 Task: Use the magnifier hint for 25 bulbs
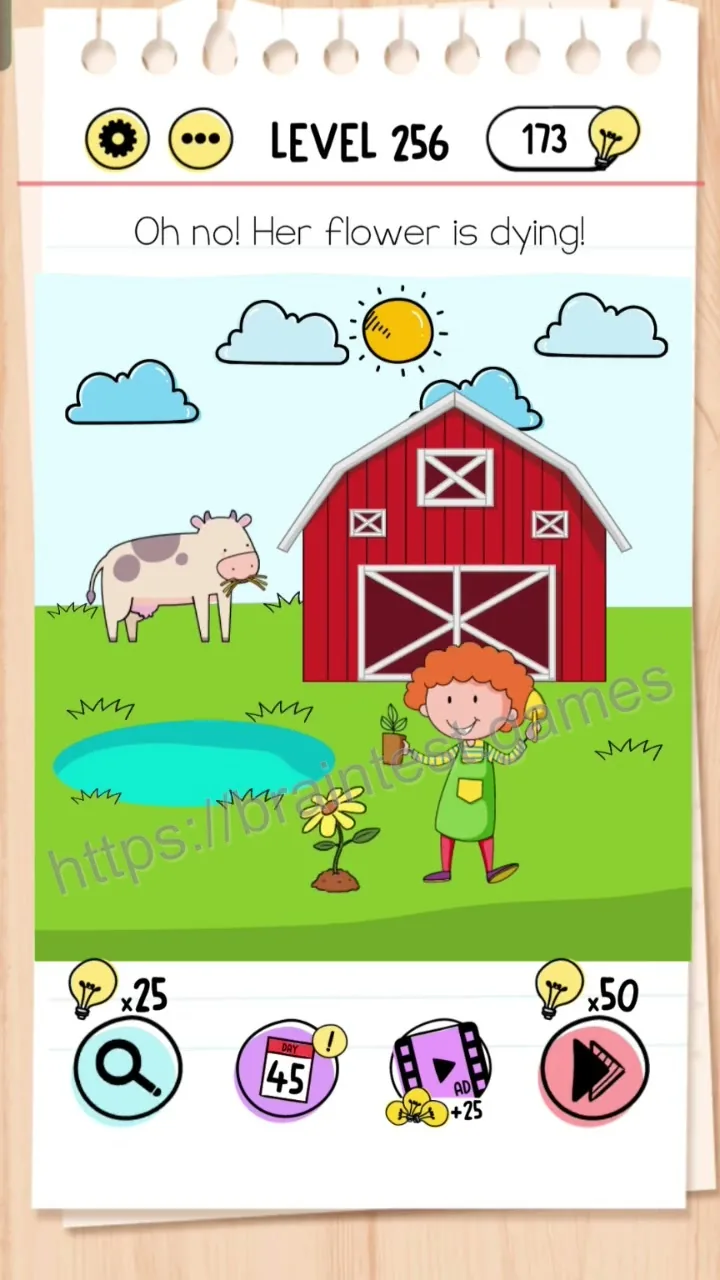pos(128,1067)
